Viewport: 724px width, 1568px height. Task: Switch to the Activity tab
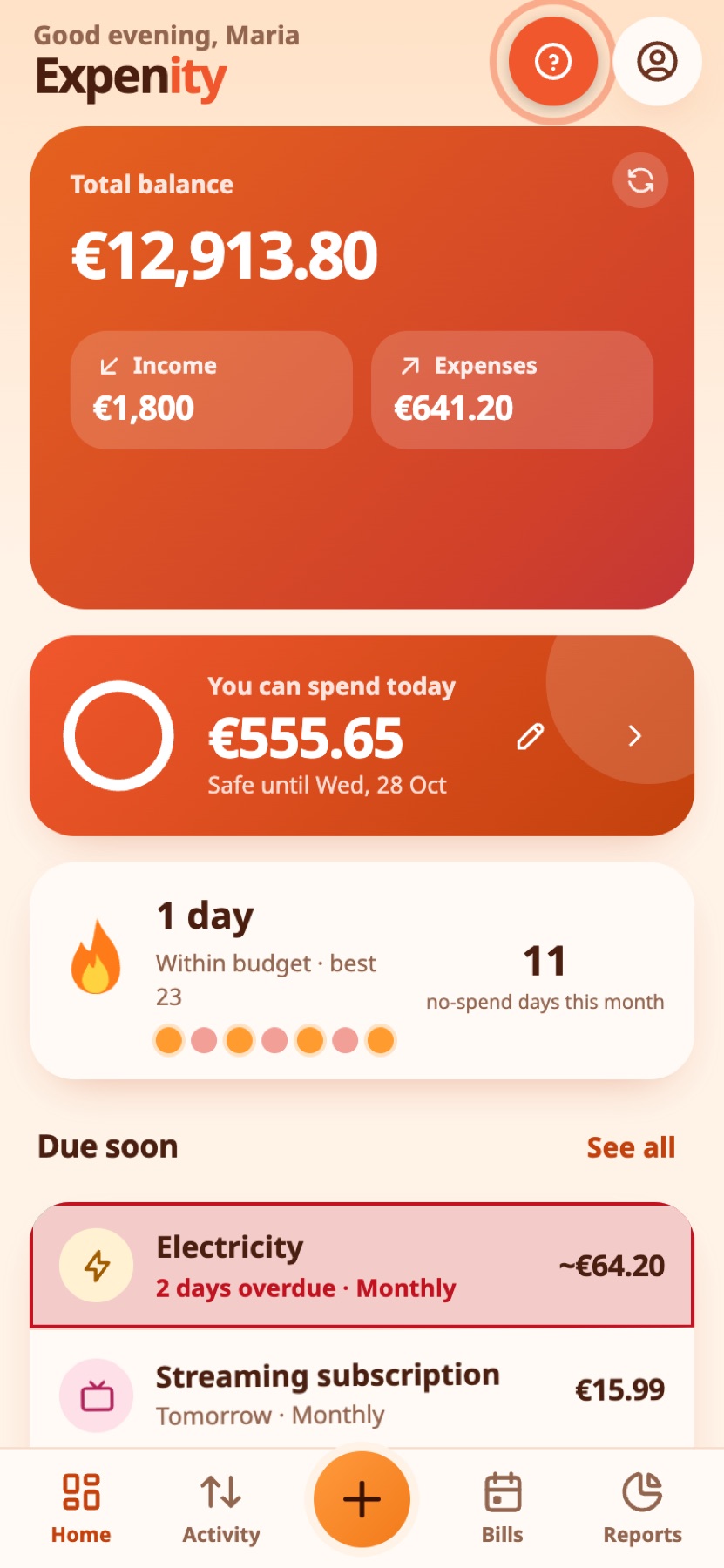point(221,1508)
